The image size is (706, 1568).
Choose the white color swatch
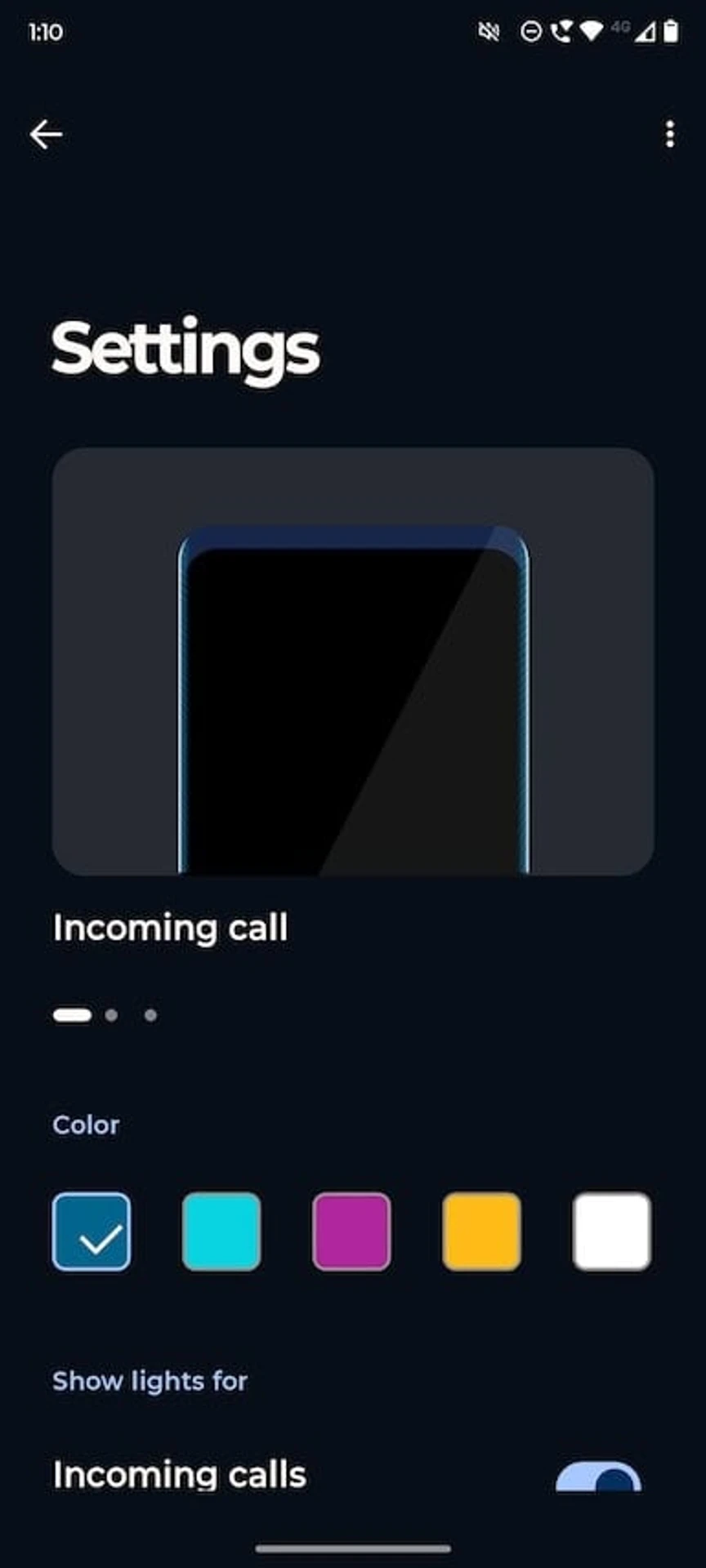(612, 1232)
